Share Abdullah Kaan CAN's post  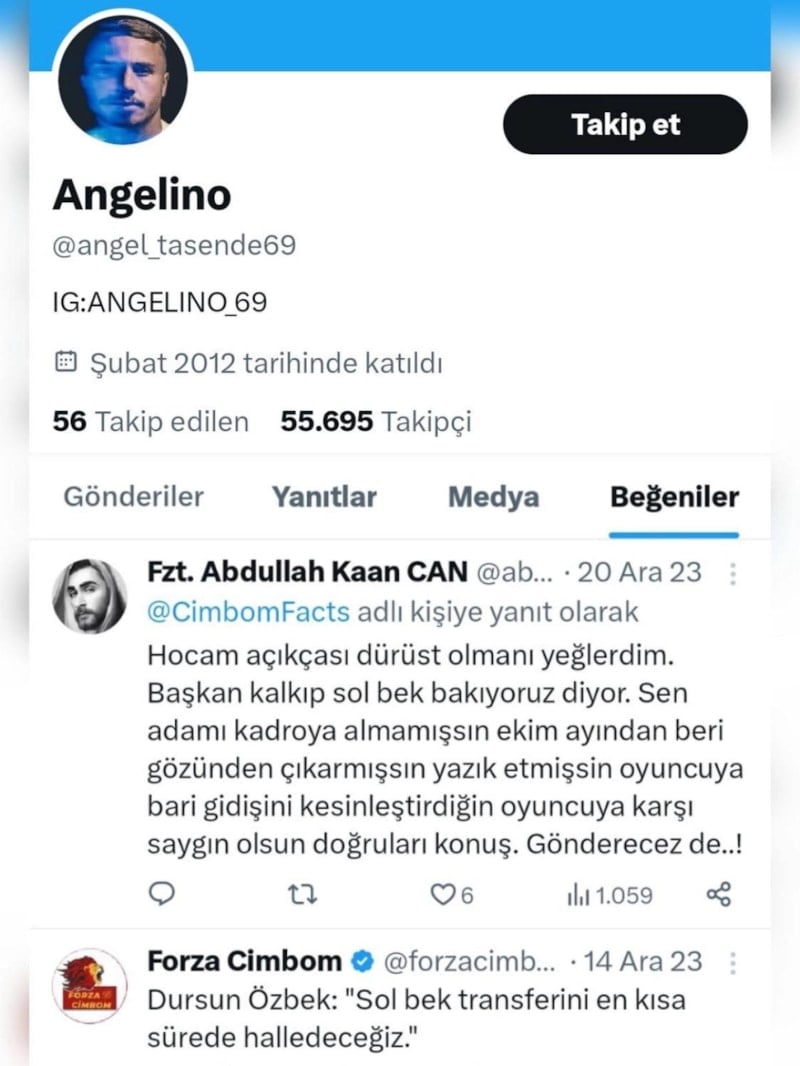719,895
